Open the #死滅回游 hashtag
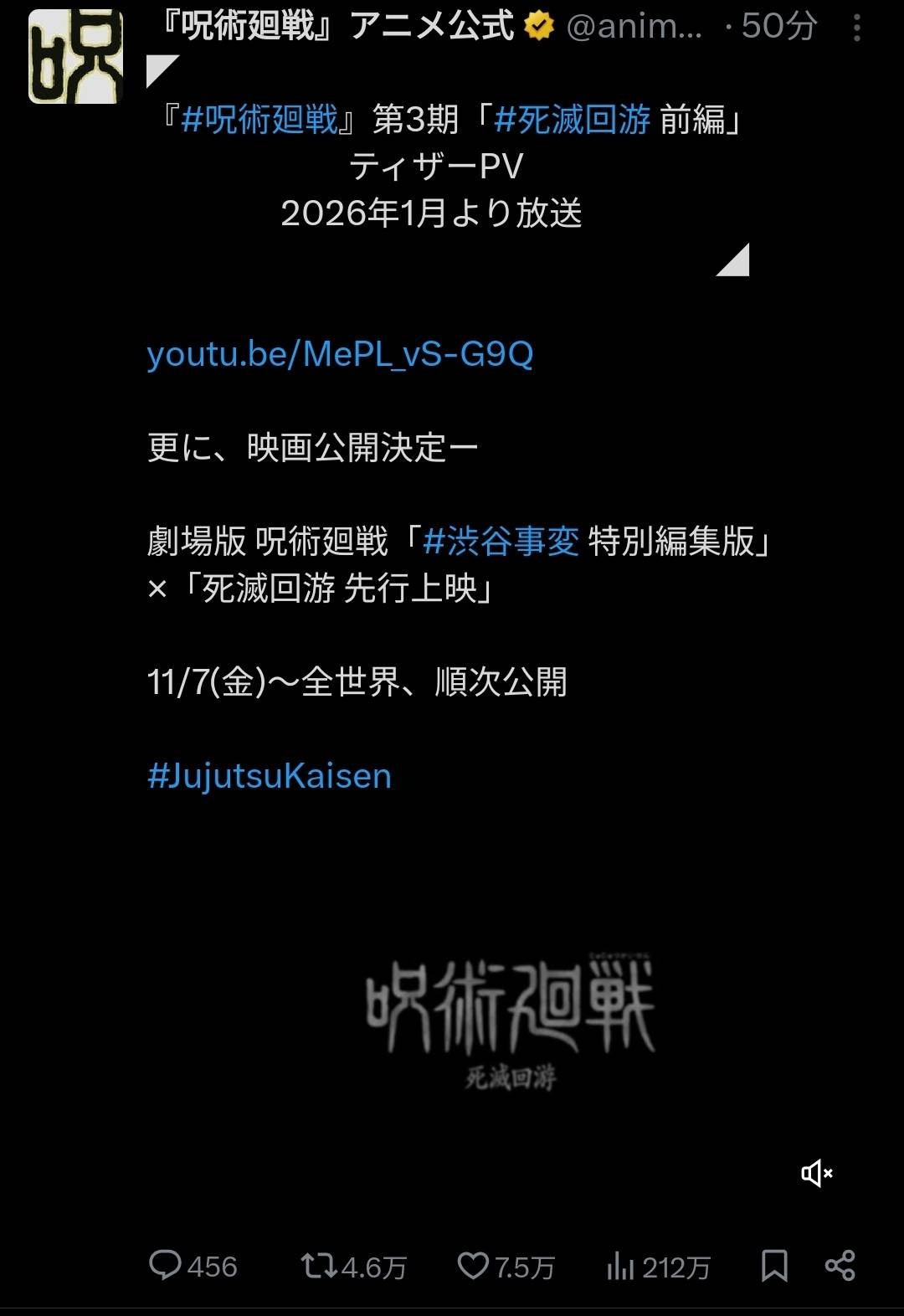Screen dimensions: 904x1316 [572, 120]
